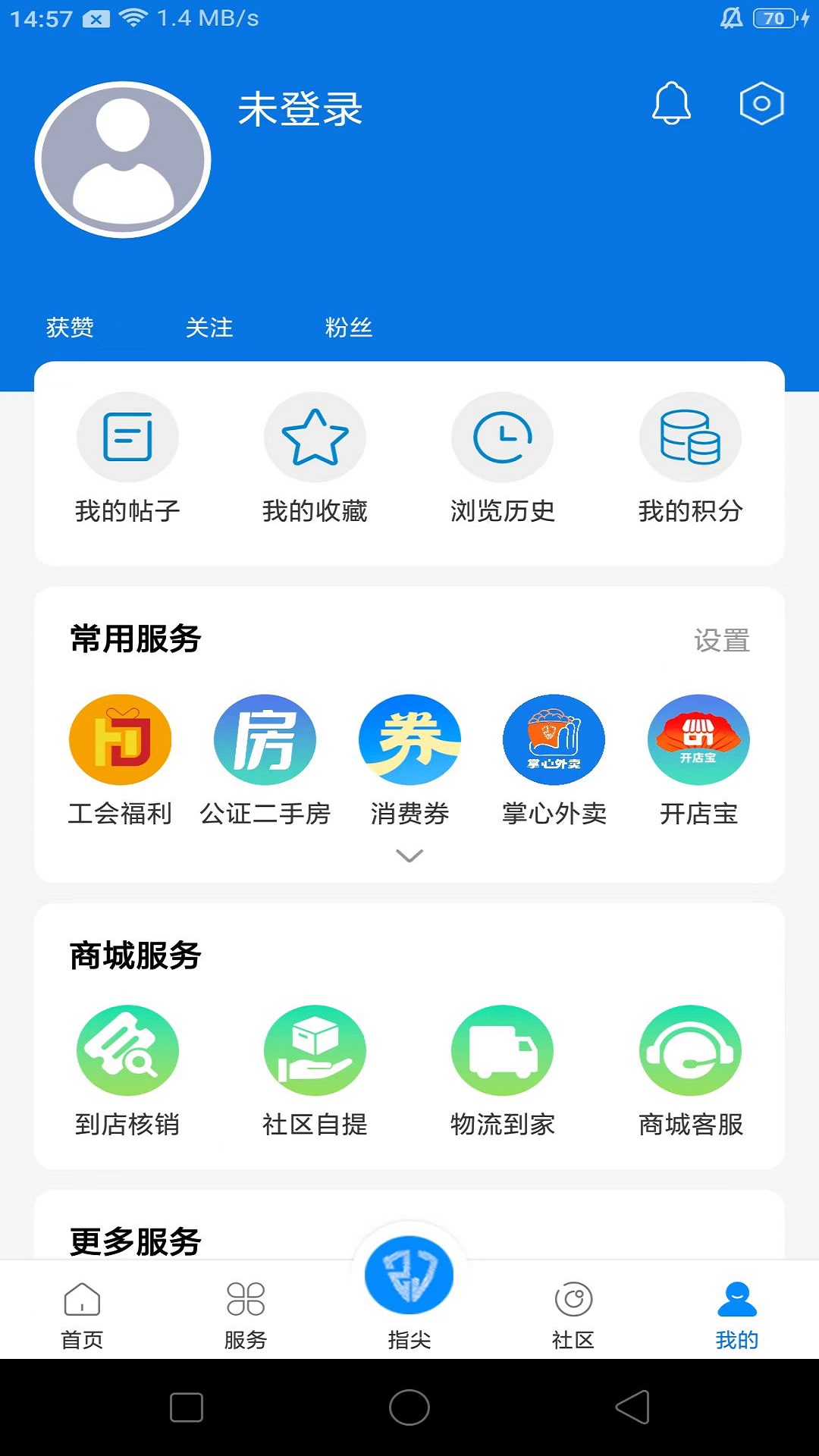819x1456 pixels.
Task: Open 消费券 coupons
Action: click(409, 762)
